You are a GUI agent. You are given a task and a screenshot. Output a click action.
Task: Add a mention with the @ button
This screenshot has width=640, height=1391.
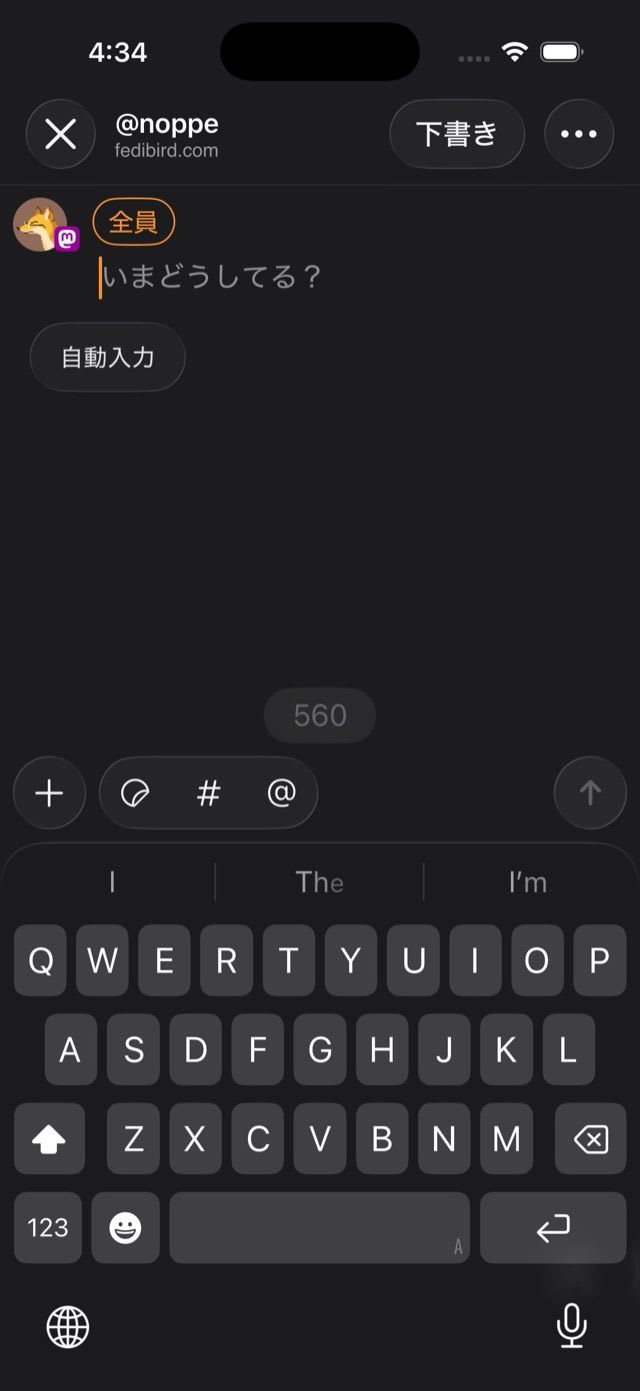(282, 793)
